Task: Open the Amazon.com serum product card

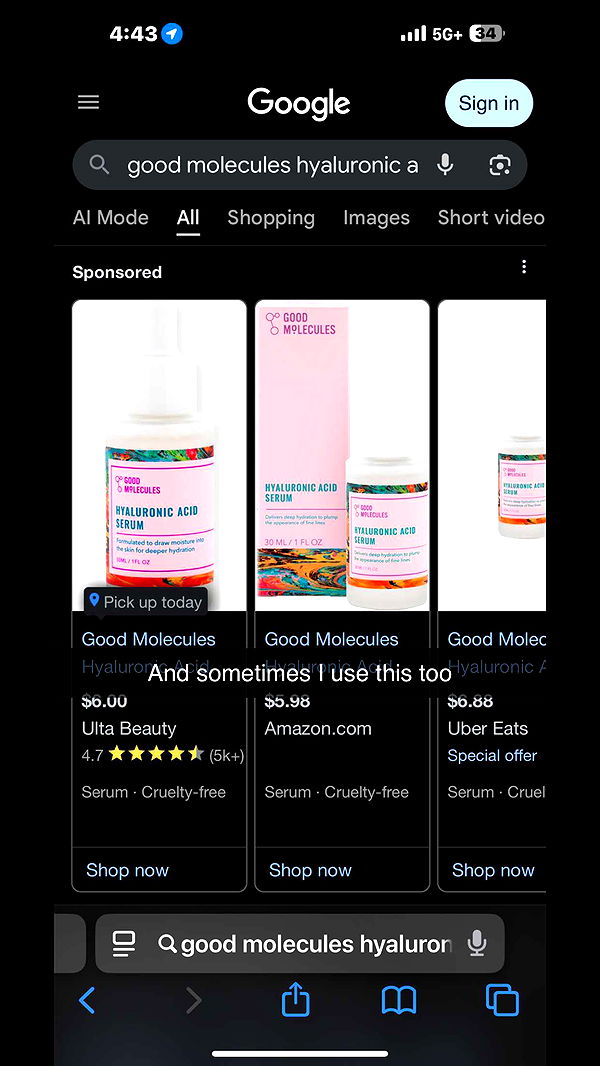Action: point(342,455)
